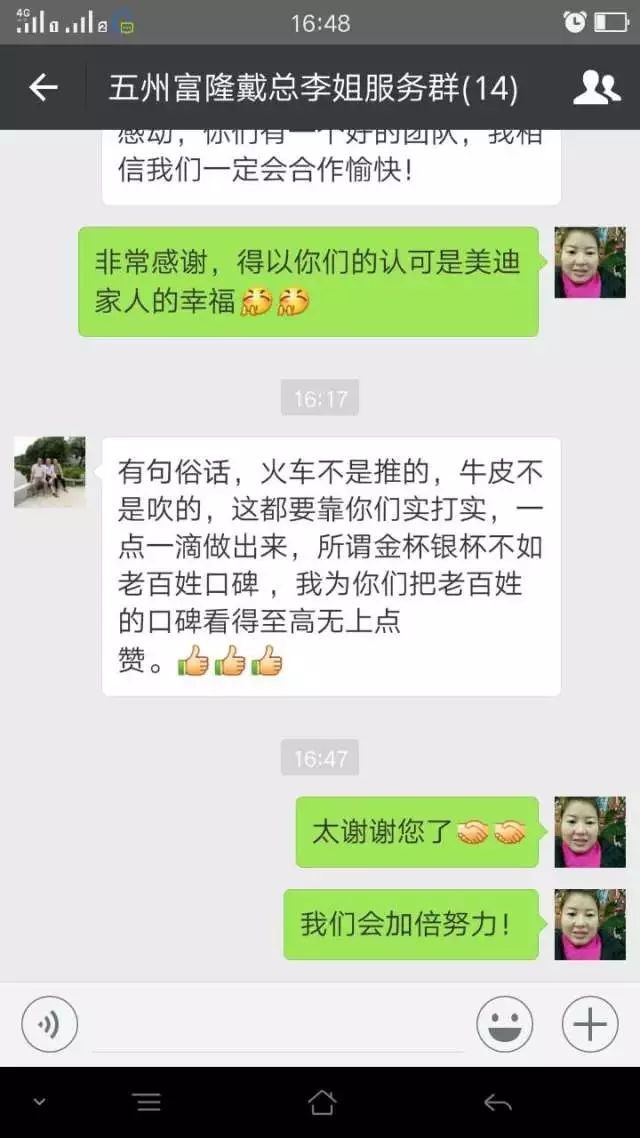Tap the system back button
This screenshot has height=1138, width=640.
(497, 1102)
